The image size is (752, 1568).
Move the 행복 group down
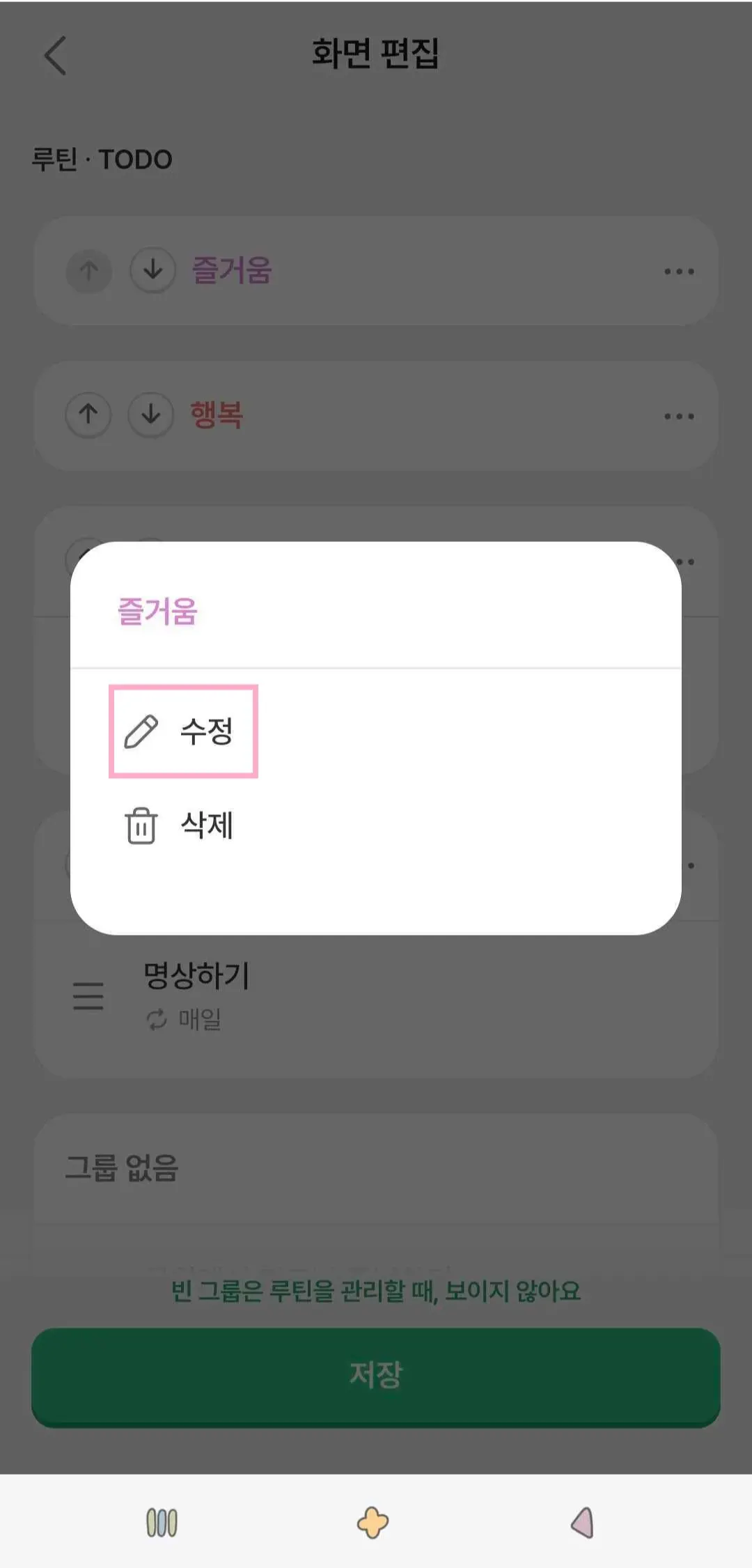(150, 415)
